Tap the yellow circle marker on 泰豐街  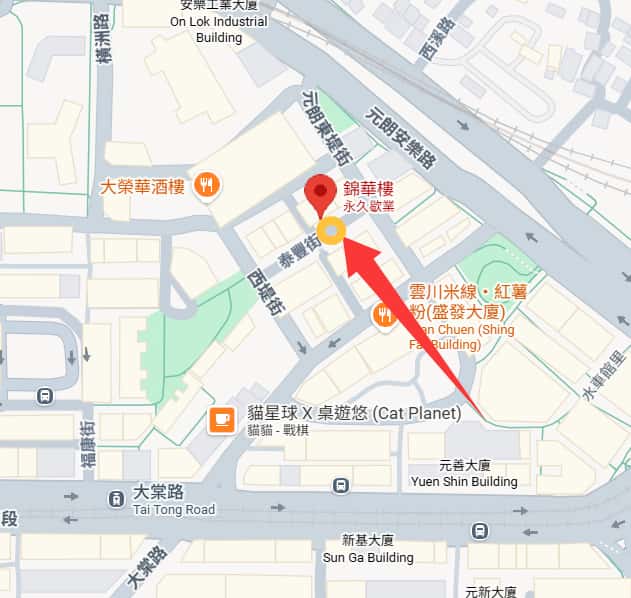pyautogui.click(x=331, y=232)
